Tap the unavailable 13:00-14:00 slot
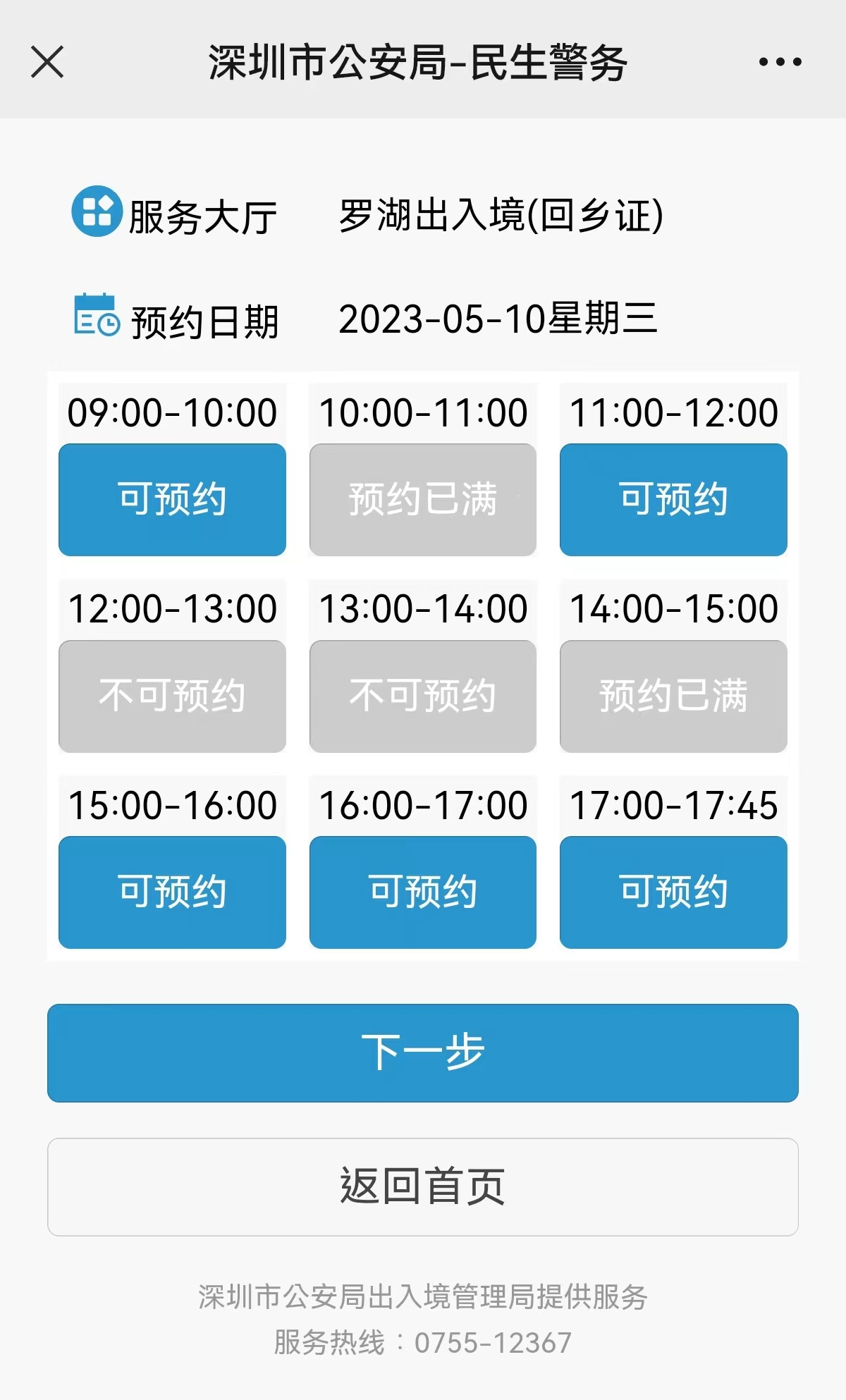The image size is (846, 1400). 423,696
